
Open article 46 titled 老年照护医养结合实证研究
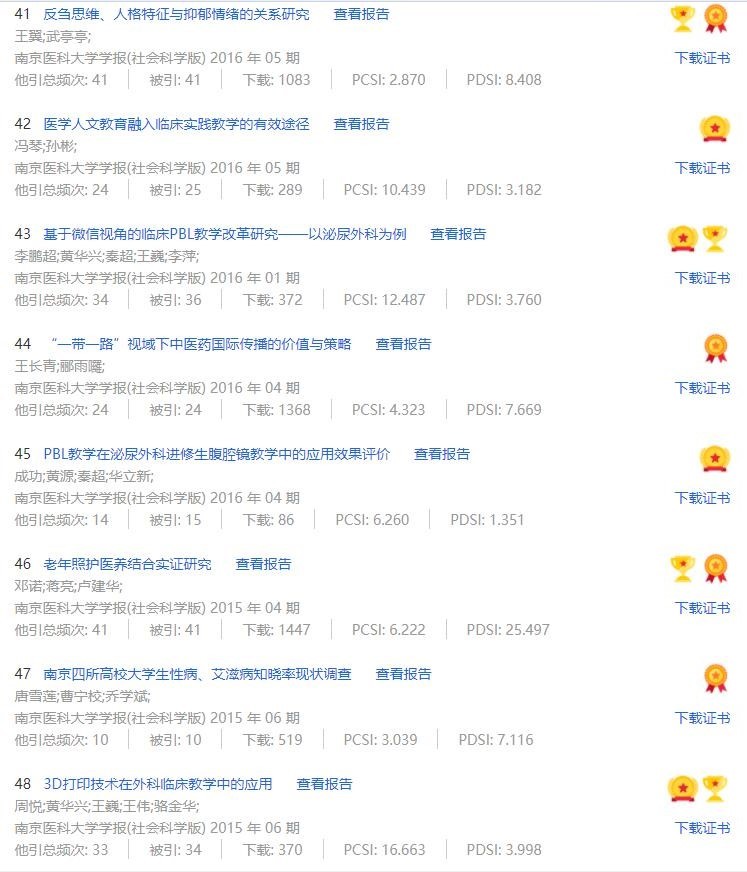pyautogui.click(x=128, y=564)
